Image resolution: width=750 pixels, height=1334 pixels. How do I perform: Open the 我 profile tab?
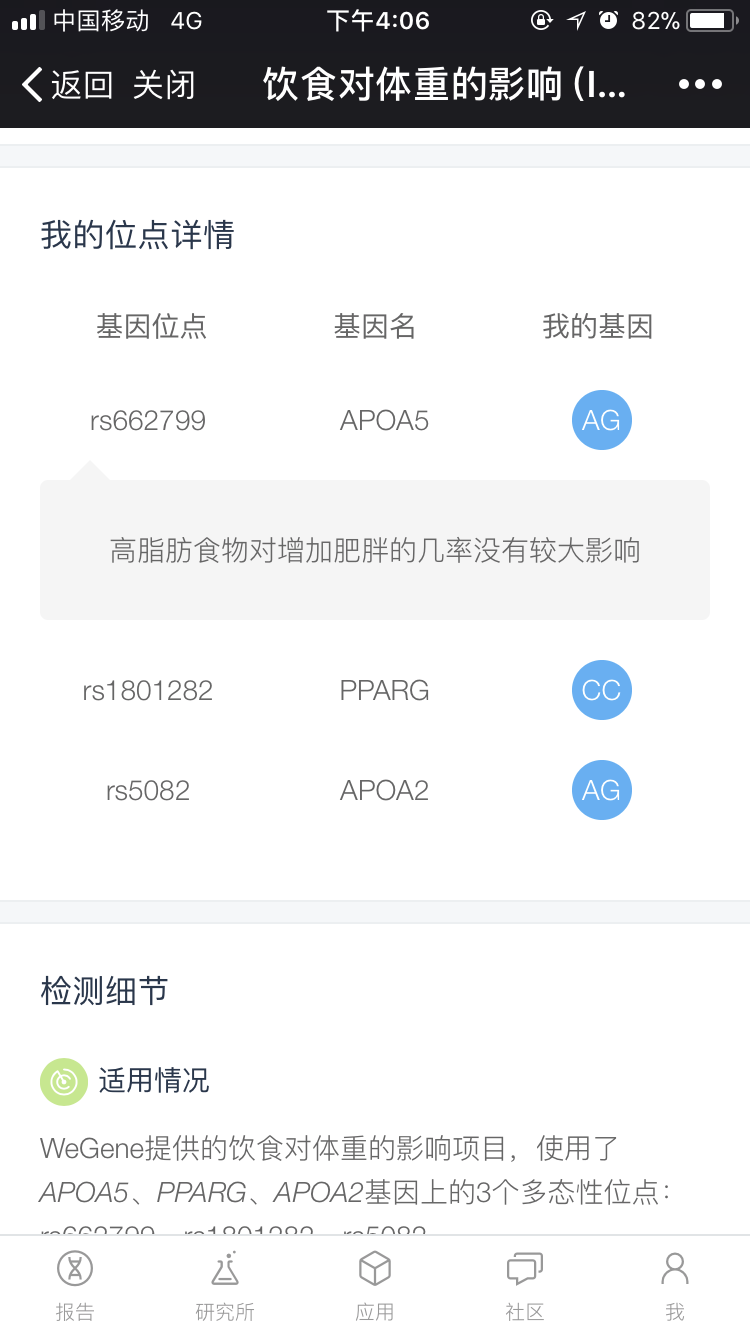[675, 1286]
